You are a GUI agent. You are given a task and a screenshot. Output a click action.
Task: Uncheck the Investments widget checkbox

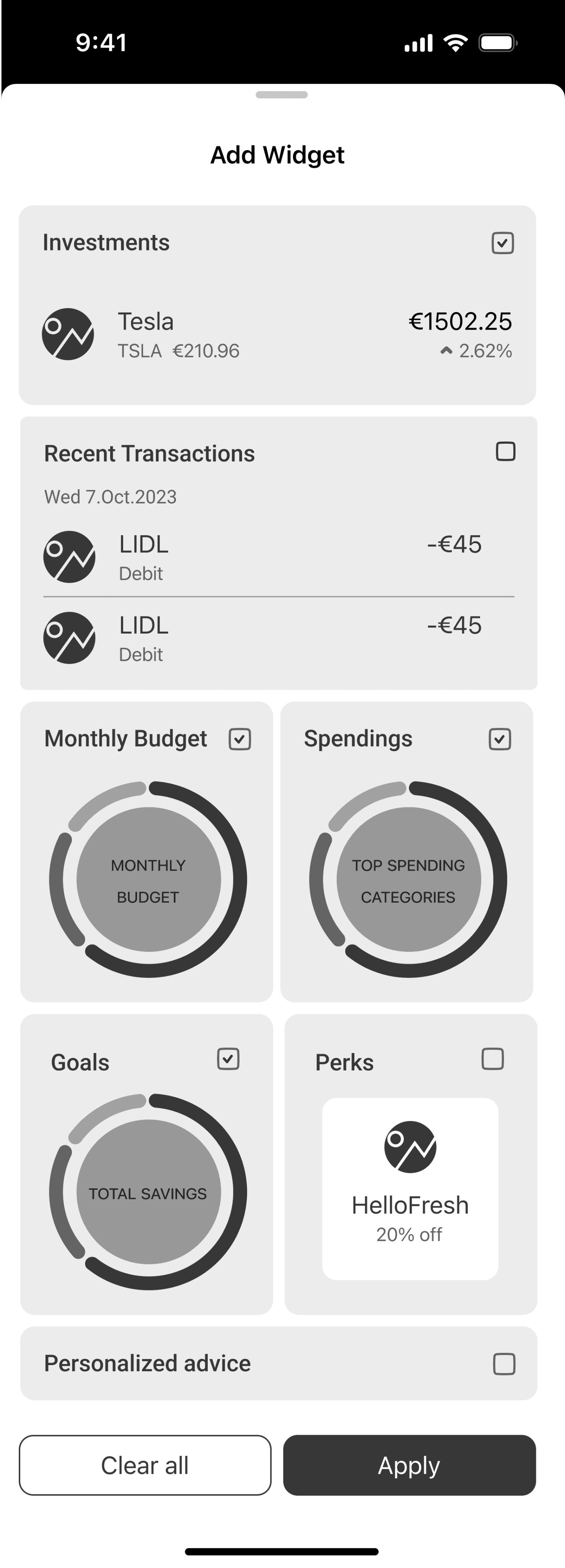(502, 243)
